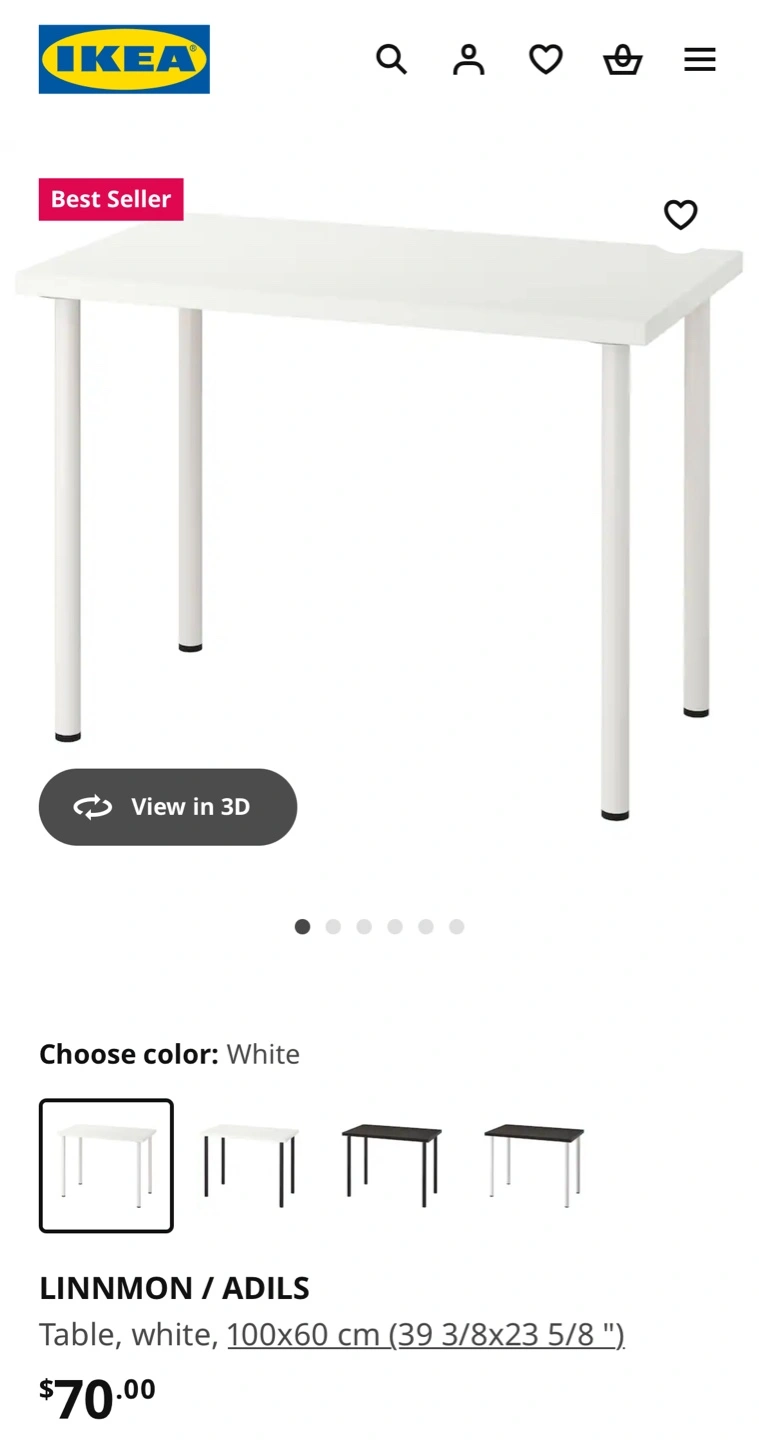This screenshot has width=759, height=1440.
Task: Select the black top with white legs
Action: [533, 1165]
